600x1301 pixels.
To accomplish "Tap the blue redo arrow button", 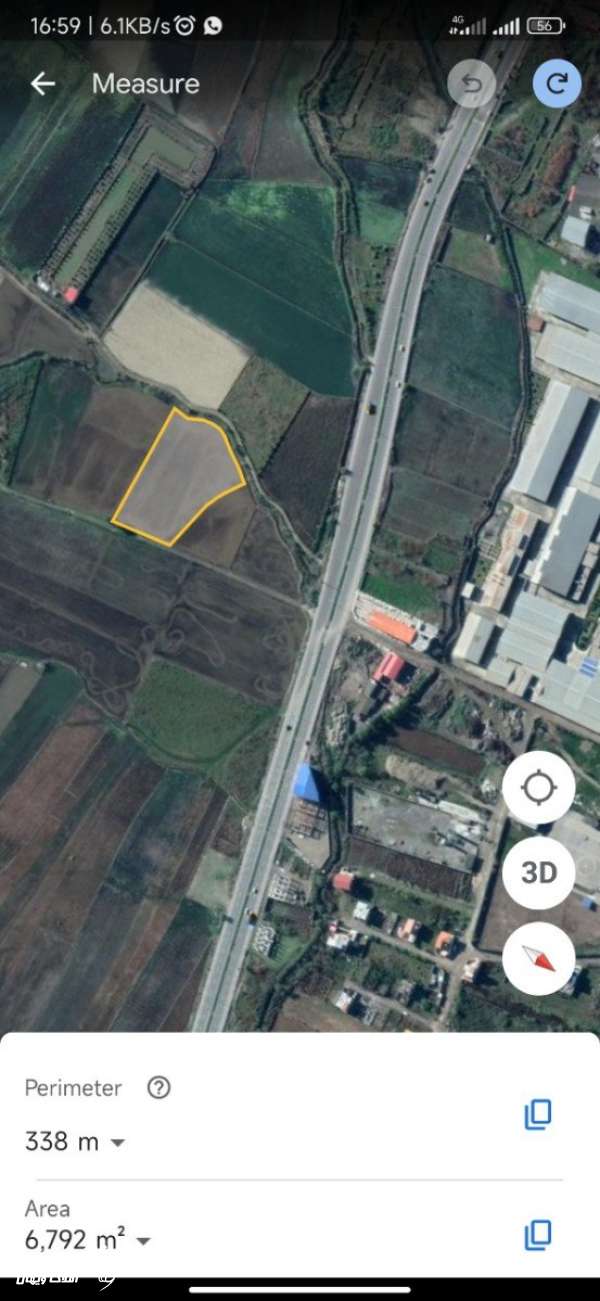I will 557,84.
